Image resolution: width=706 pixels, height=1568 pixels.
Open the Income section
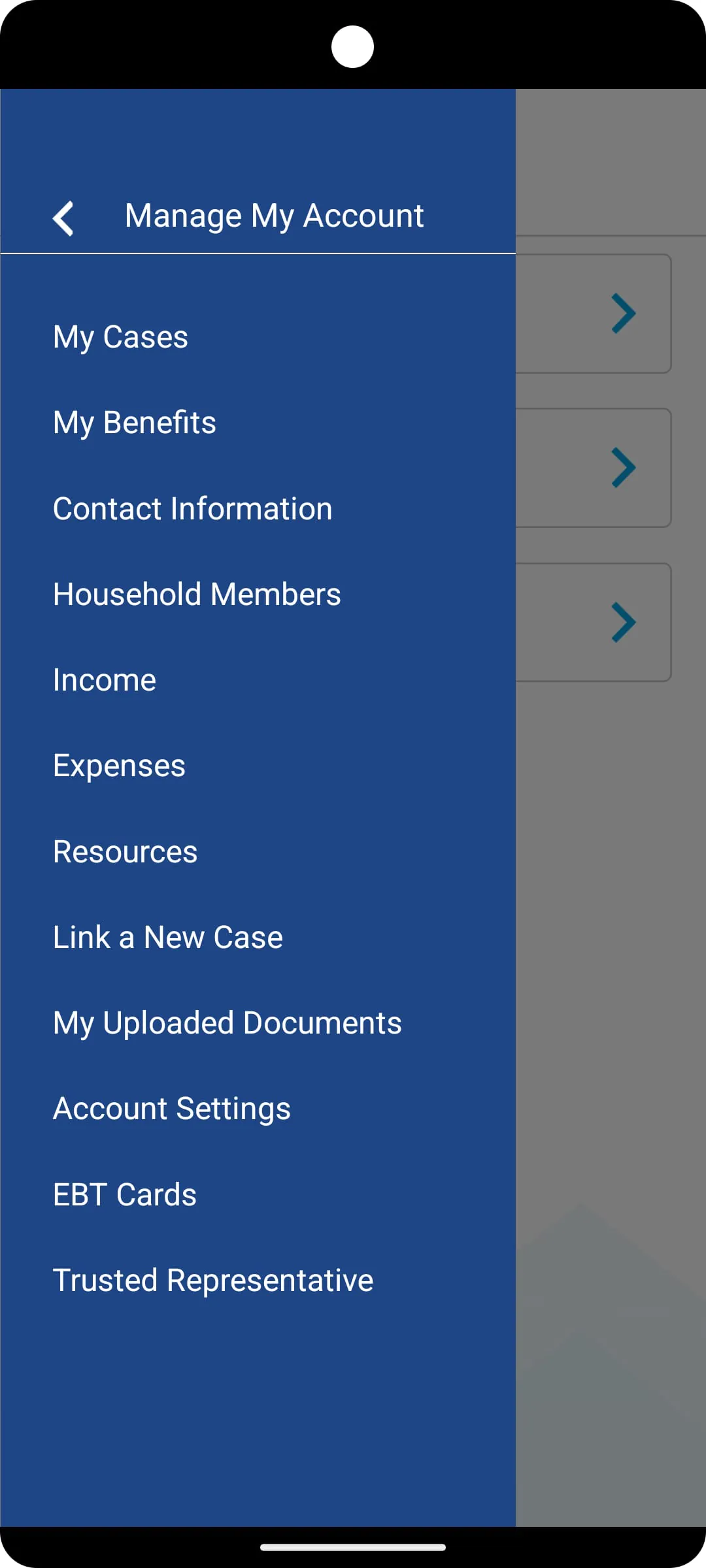[x=105, y=680]
